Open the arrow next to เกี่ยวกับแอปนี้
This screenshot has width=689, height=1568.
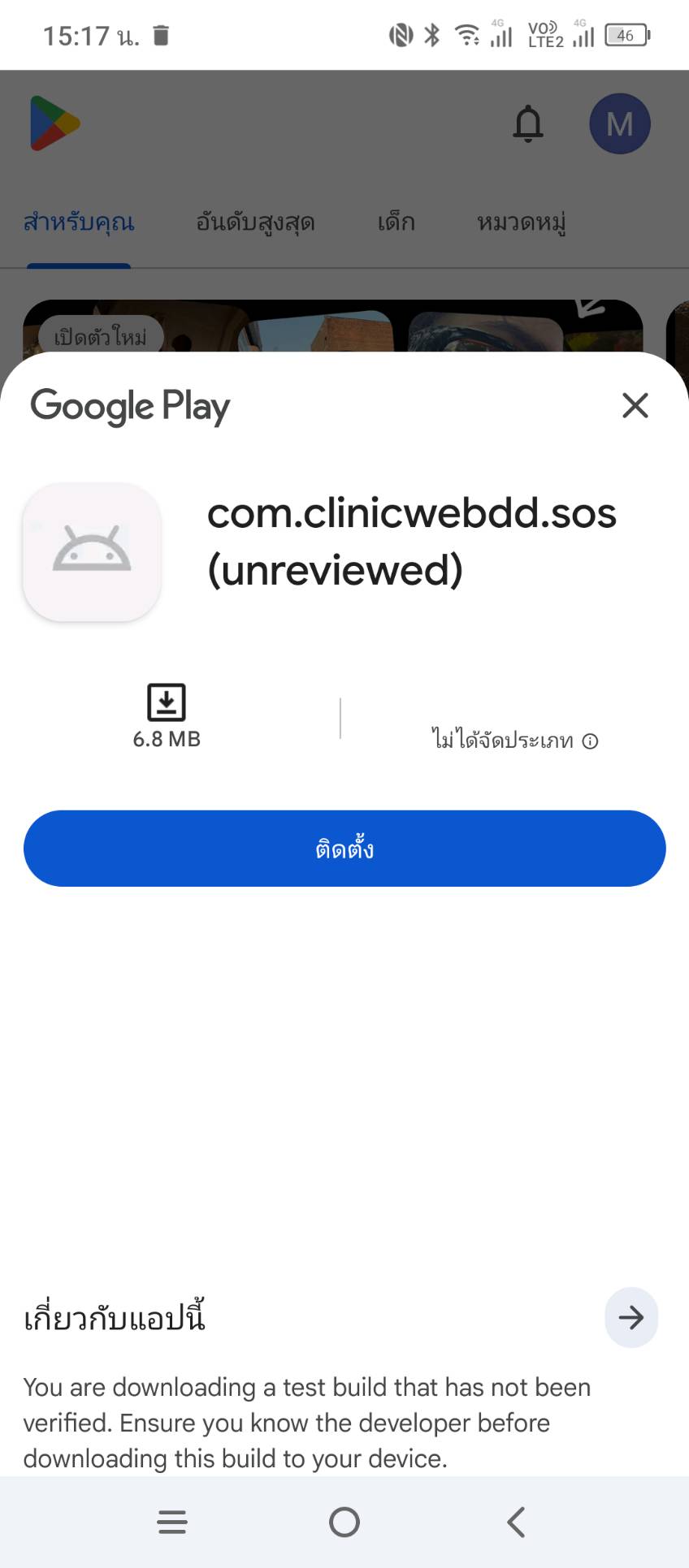click(631, 1317)
